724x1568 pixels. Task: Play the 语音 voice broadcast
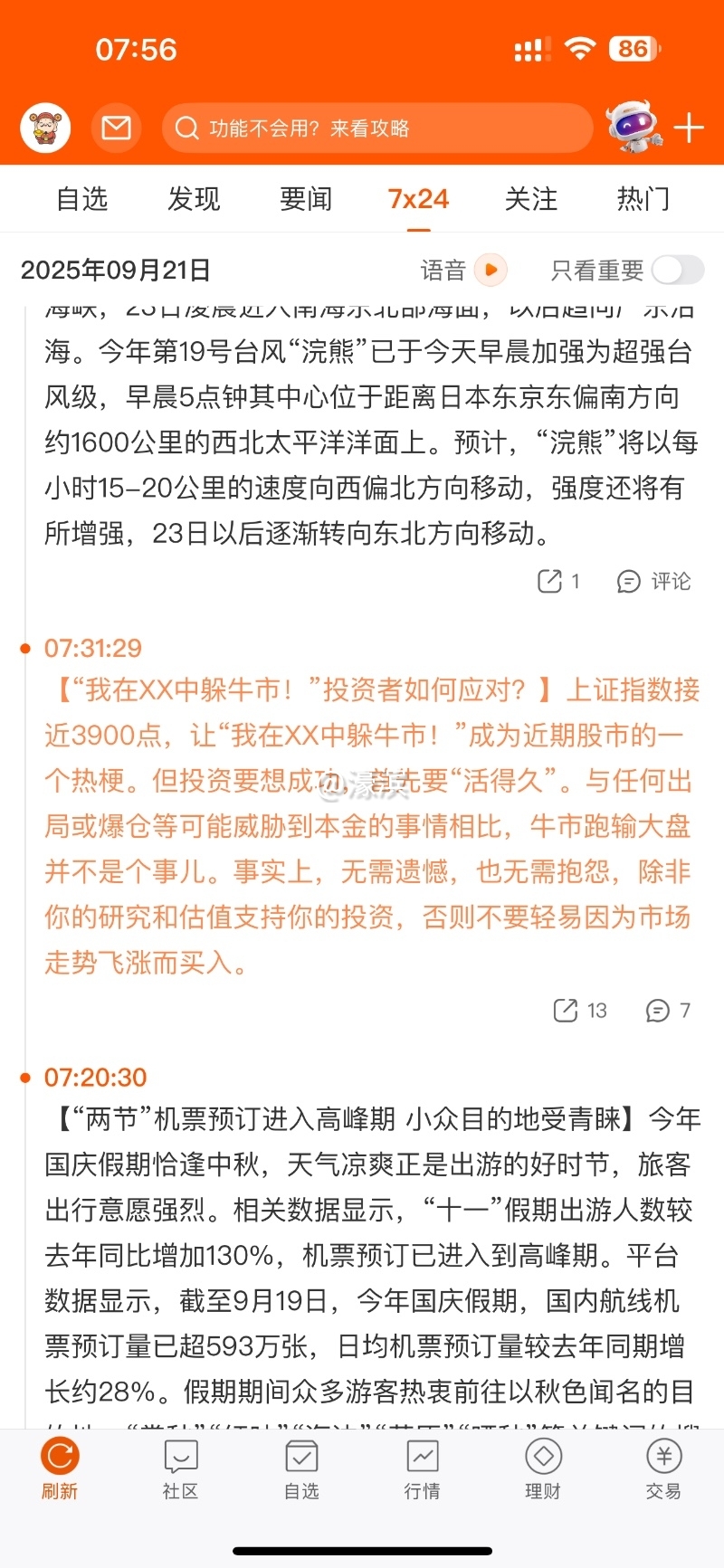[x=491, y=270]
